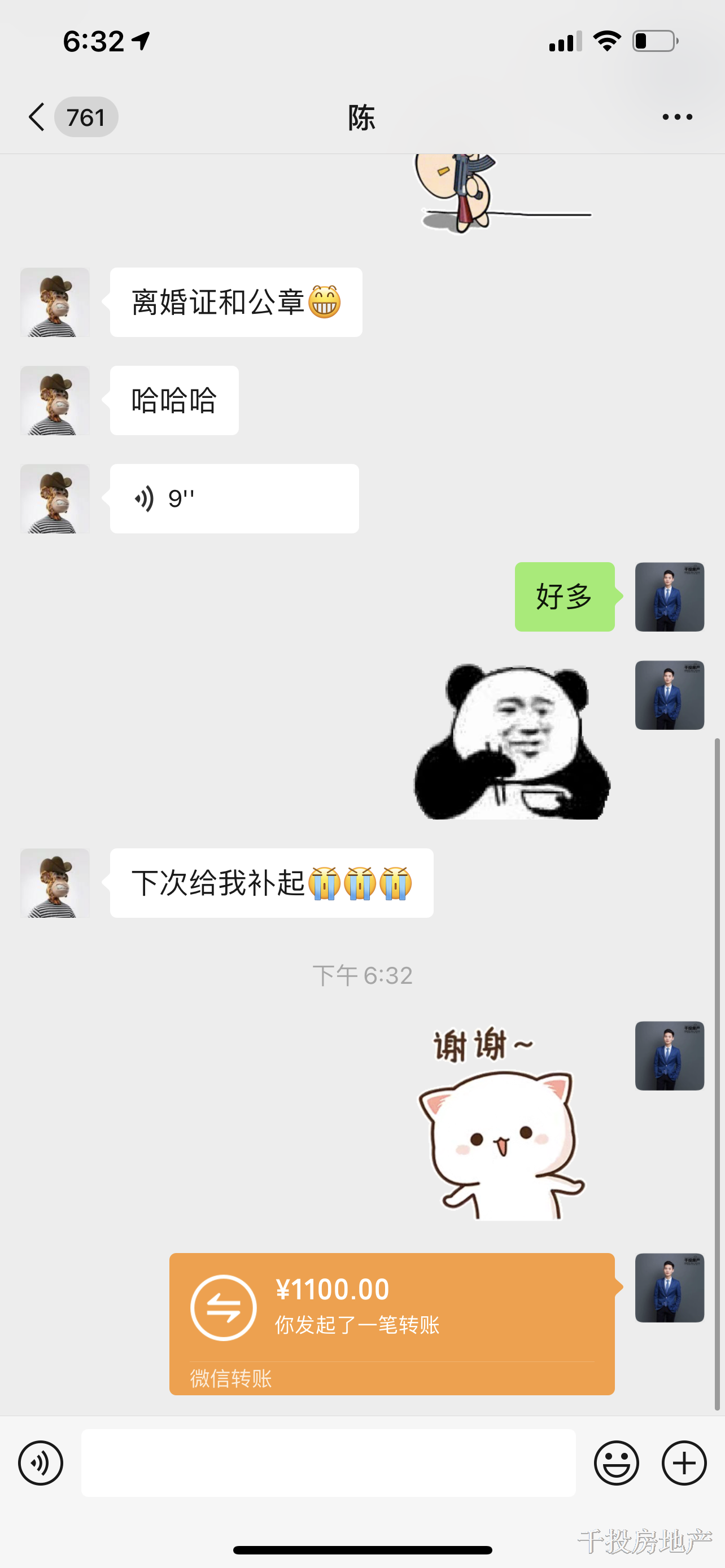Open the plus attachments menu
This screenshot has height=1568, width=725.
(684, 1462)
